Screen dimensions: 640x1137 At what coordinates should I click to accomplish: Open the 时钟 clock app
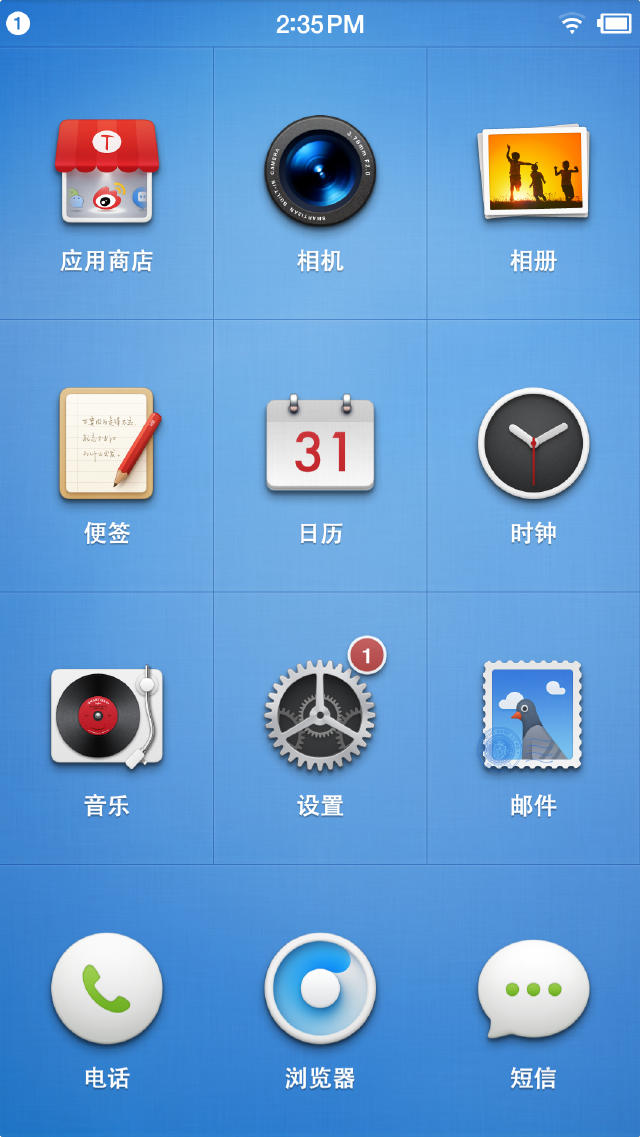pos(533,444)
